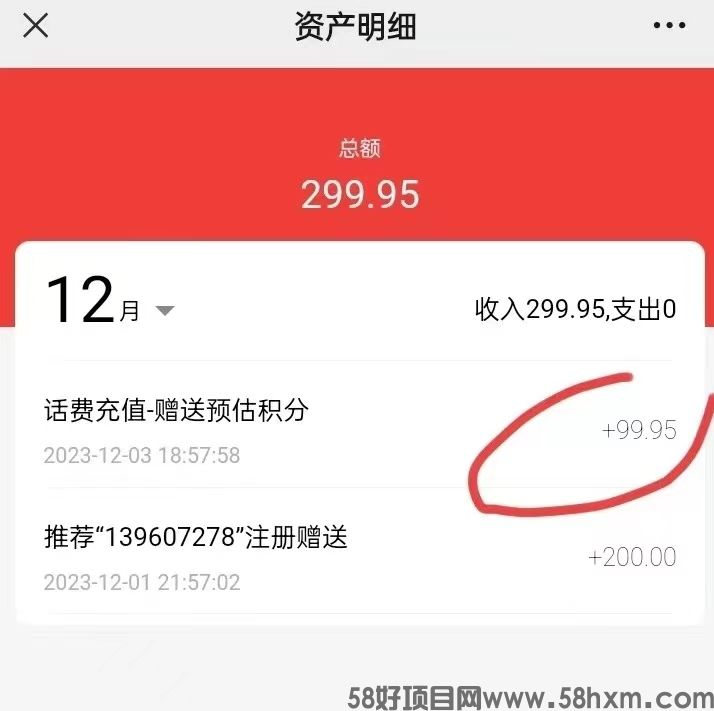
Task: Close the asset details page
Action: click(36, 26)
